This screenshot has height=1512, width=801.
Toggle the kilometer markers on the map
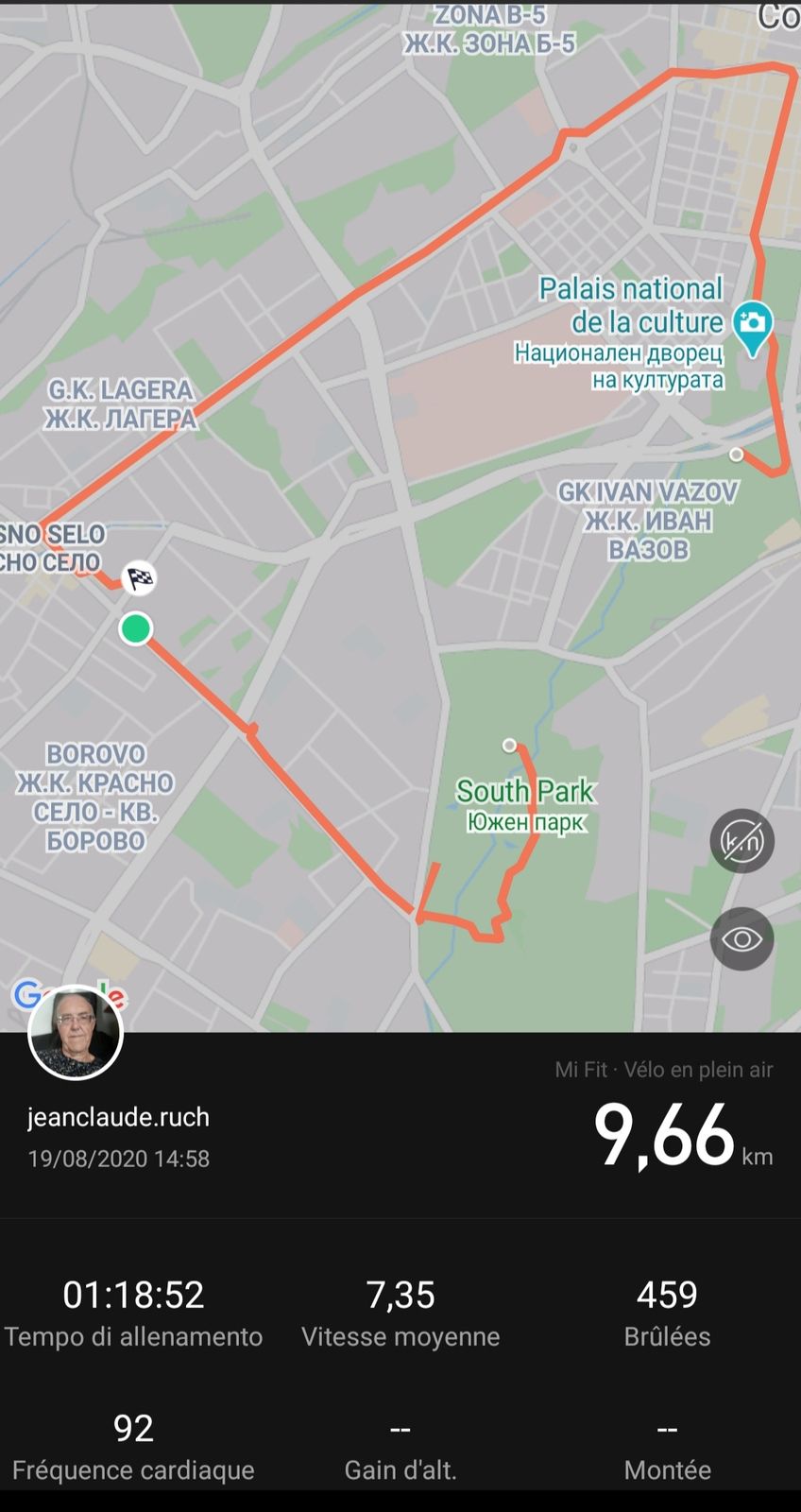(742, 841)
